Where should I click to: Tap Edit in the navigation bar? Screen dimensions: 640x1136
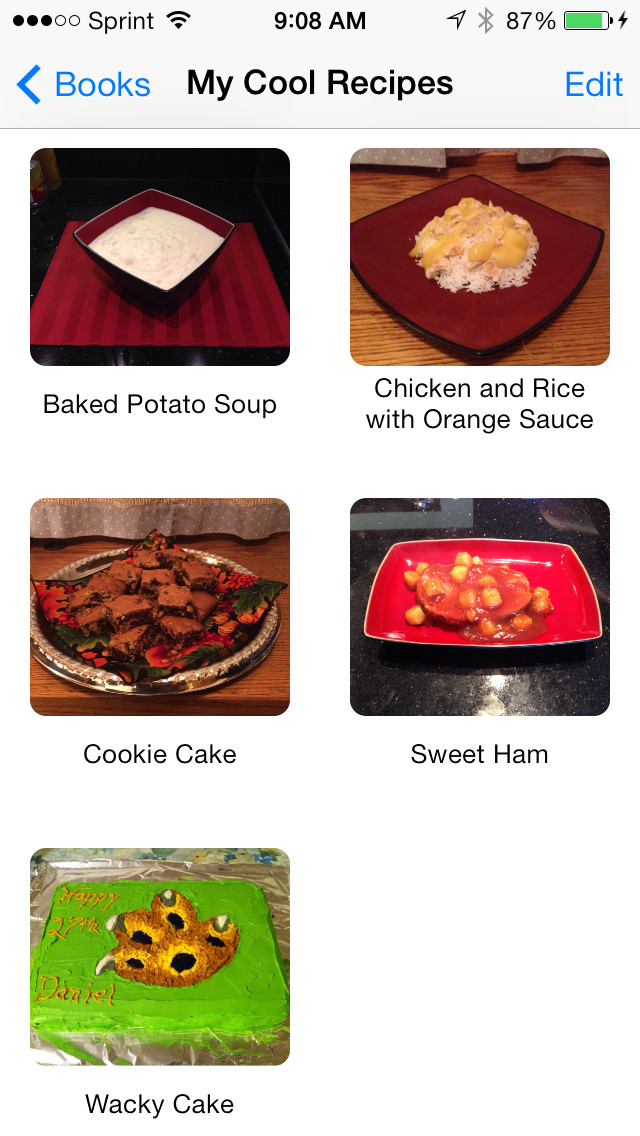pos(593,85)
